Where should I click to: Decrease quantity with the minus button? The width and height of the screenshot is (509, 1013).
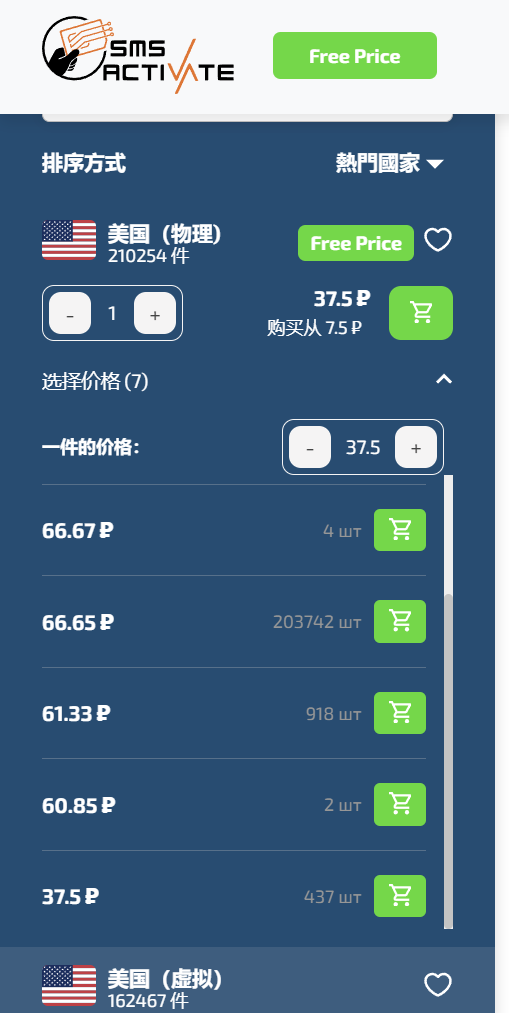70,313
